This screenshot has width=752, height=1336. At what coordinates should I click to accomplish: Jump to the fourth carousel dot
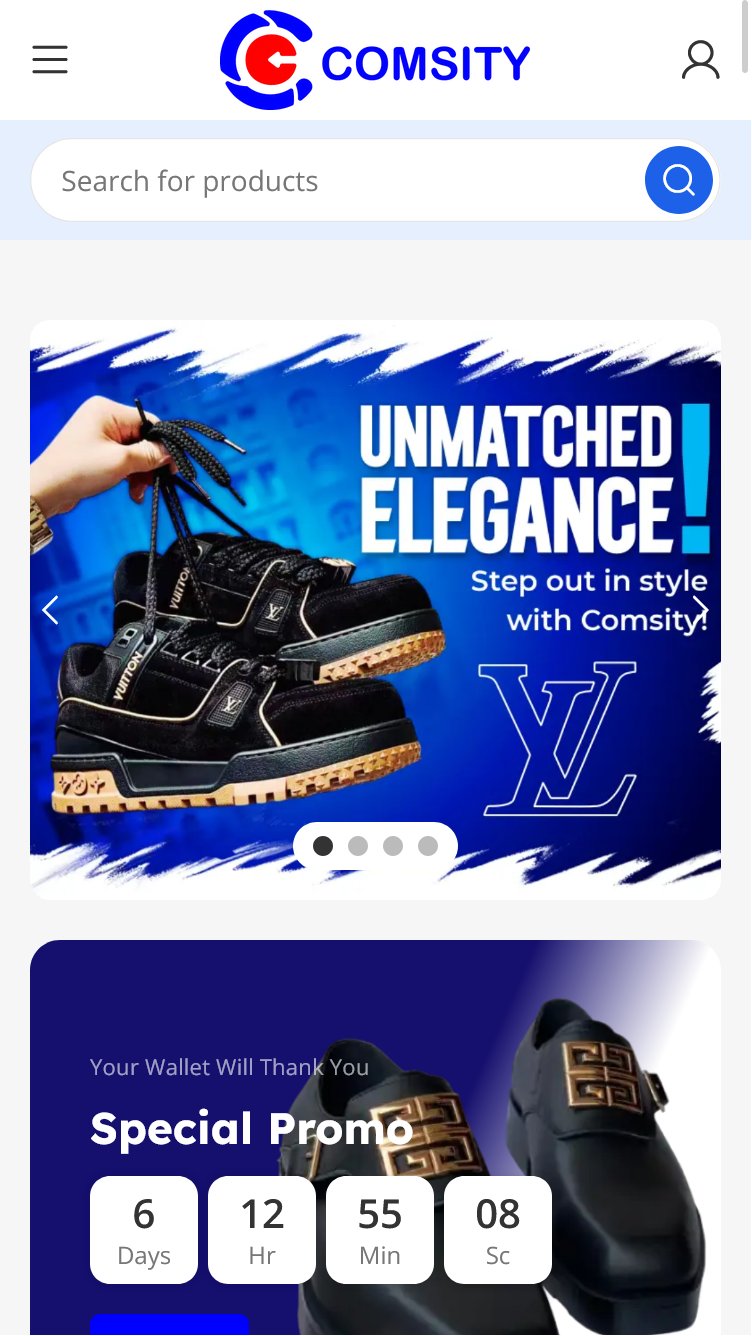click(428, 846)
